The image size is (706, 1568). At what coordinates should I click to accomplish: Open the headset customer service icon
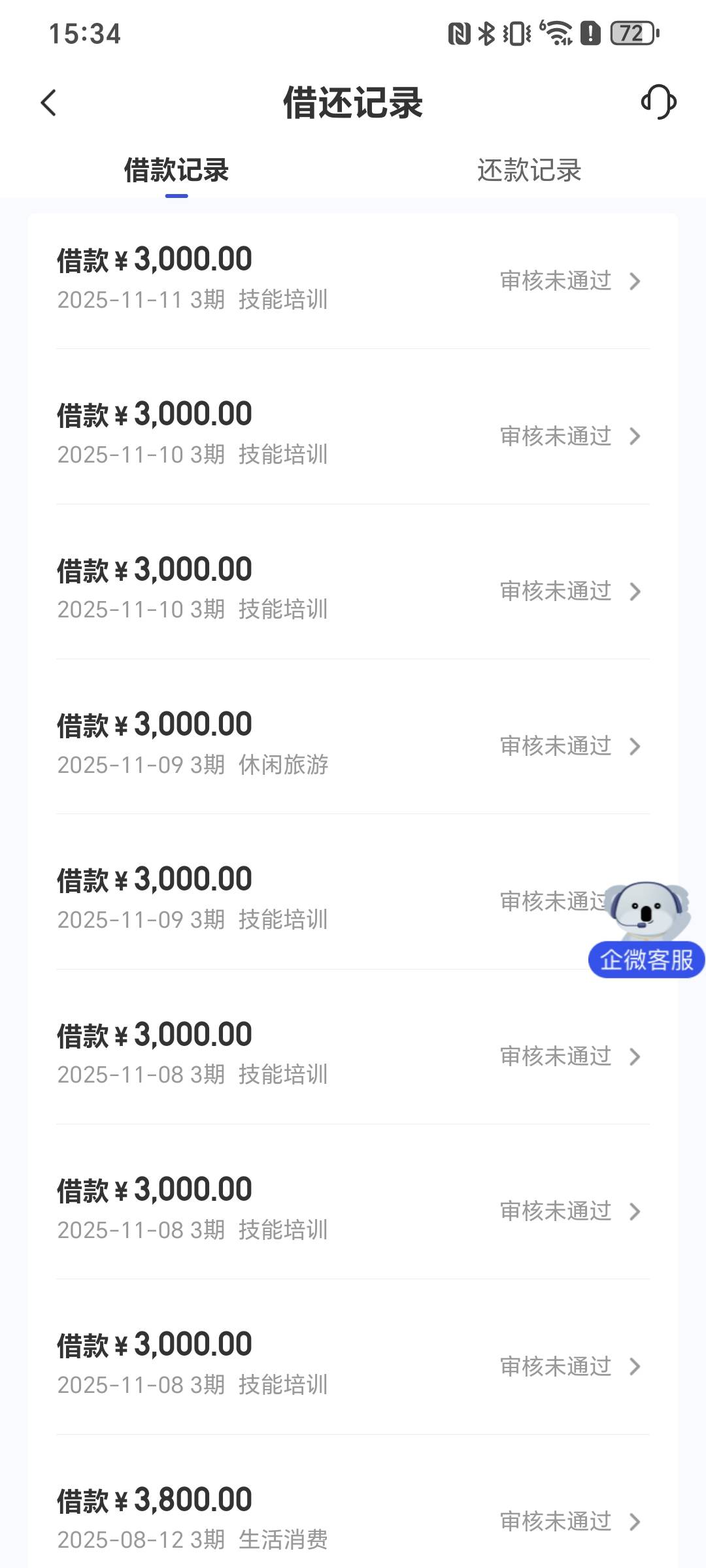click(x=658, y=103)
